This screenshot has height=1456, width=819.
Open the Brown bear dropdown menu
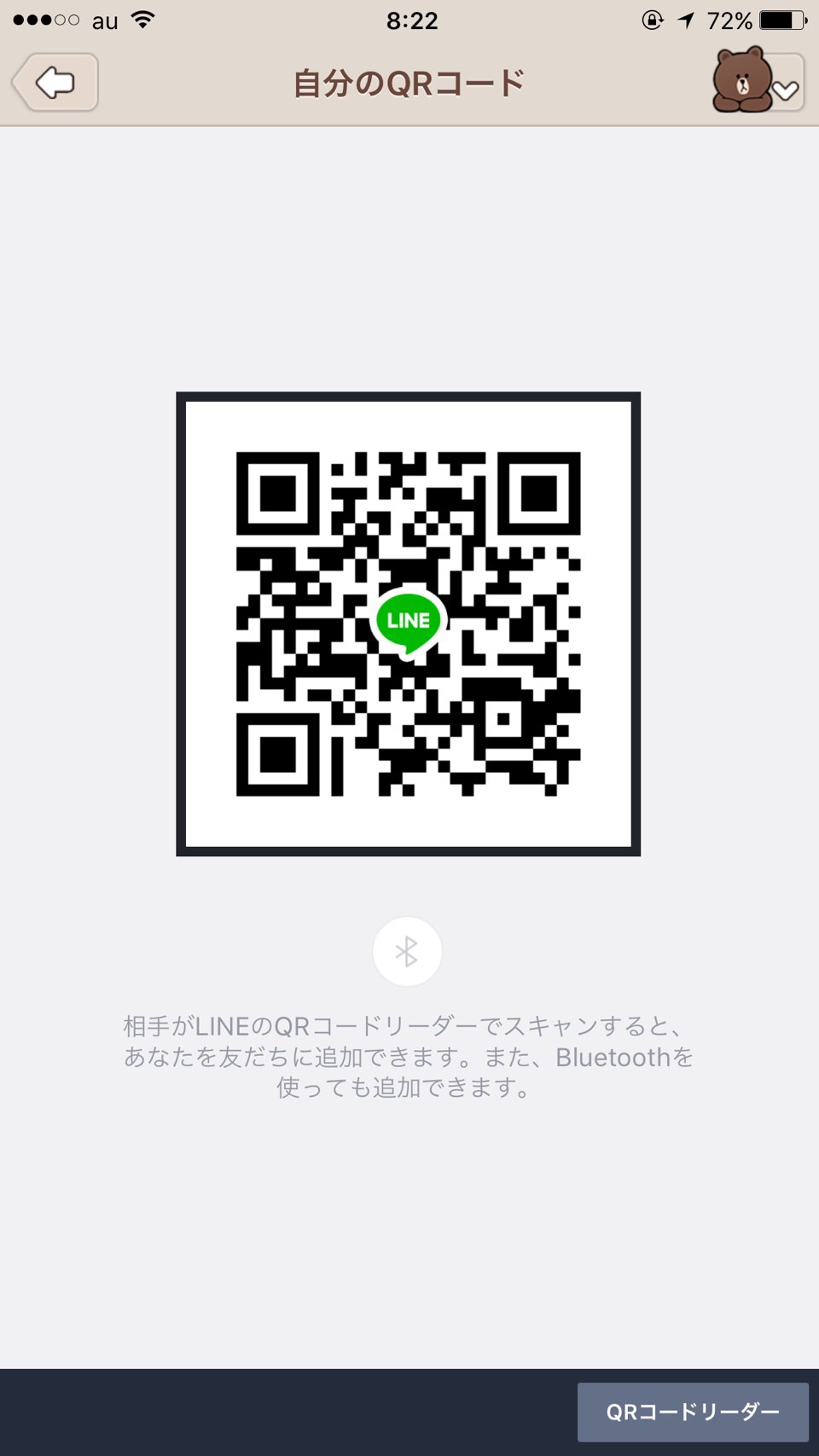(x=758, y=81)
